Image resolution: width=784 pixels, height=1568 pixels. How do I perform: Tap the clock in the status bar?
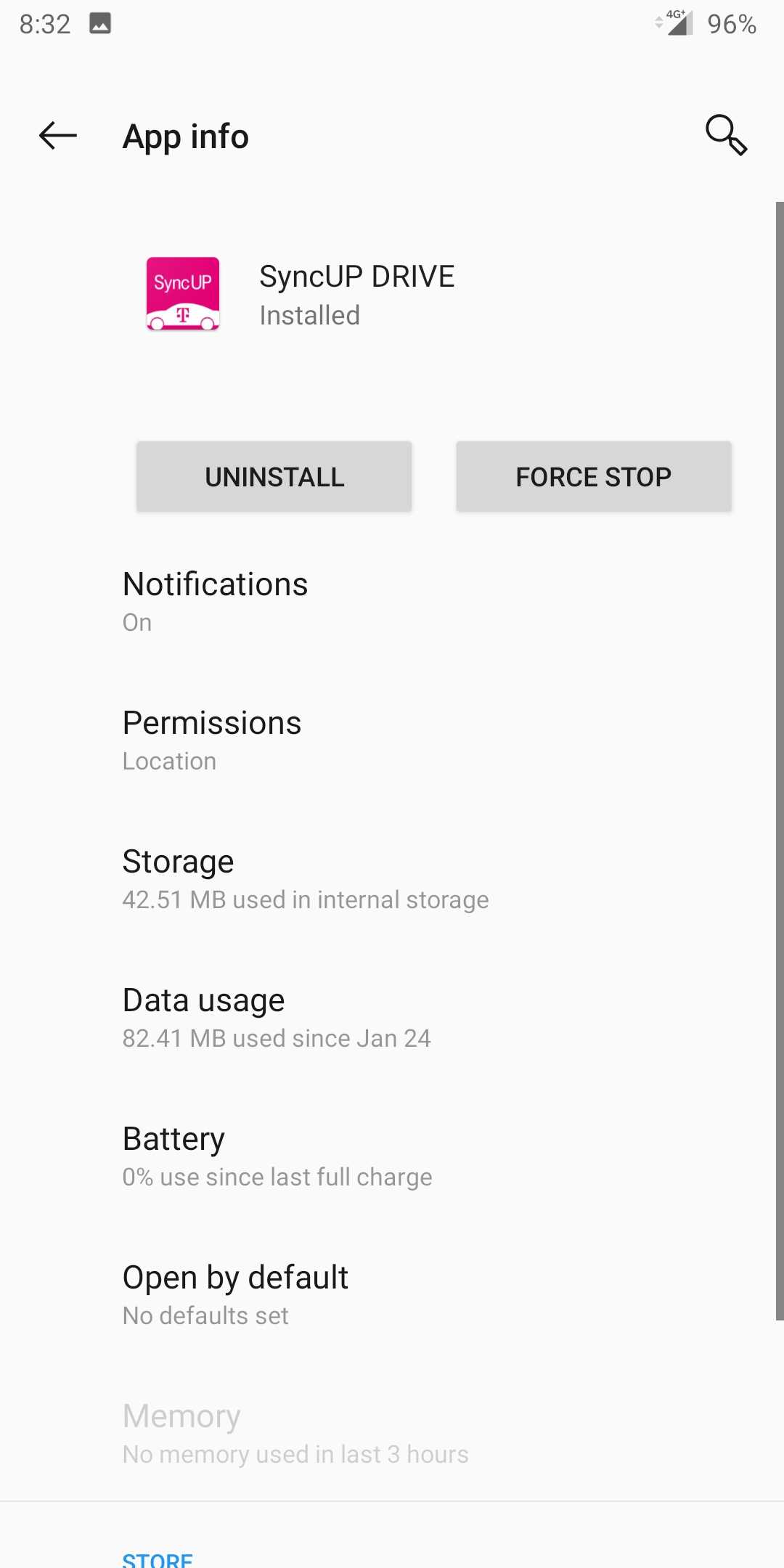click(44, 23)
